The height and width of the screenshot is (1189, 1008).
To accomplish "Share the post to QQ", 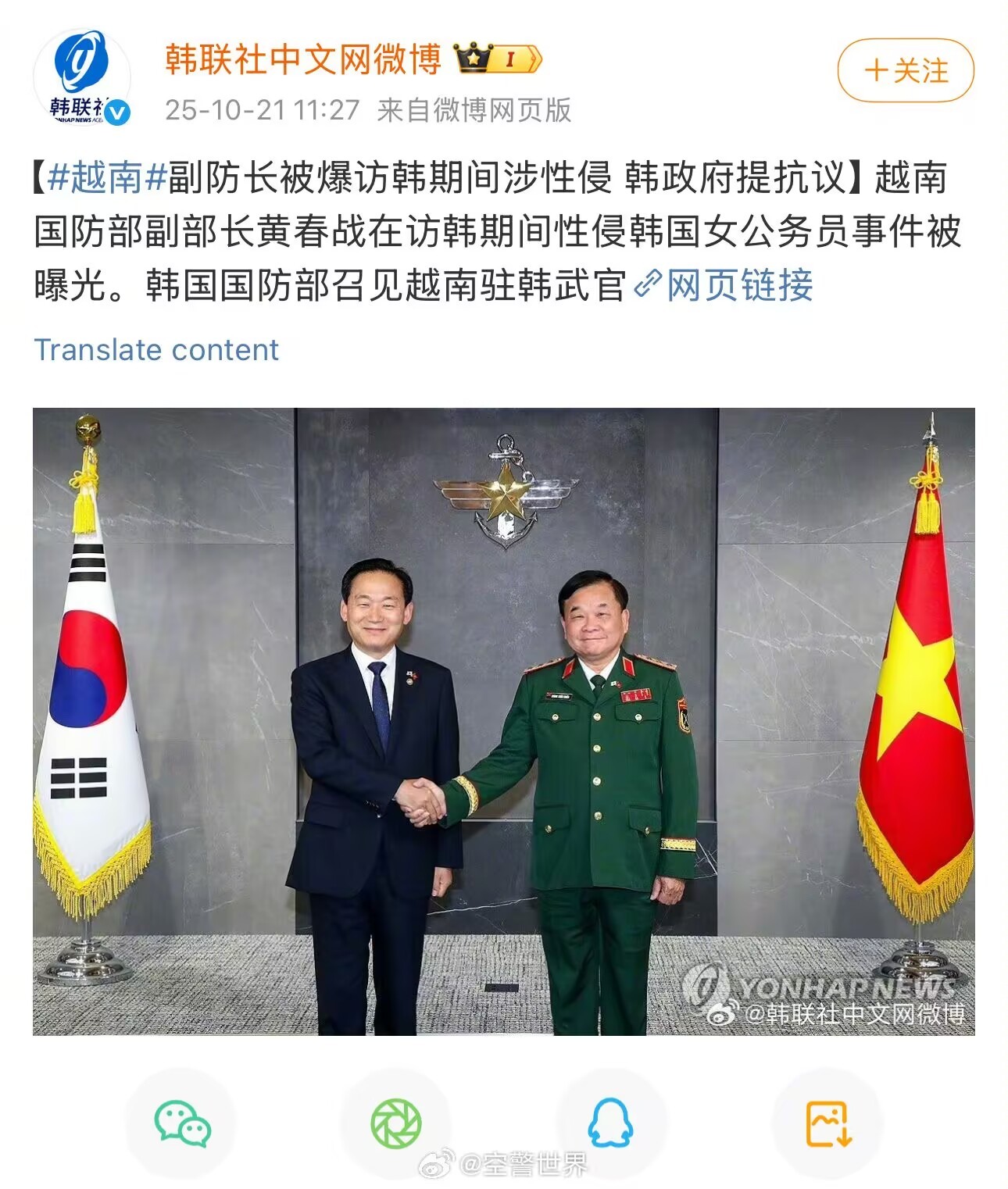I will coord(610,1123).
